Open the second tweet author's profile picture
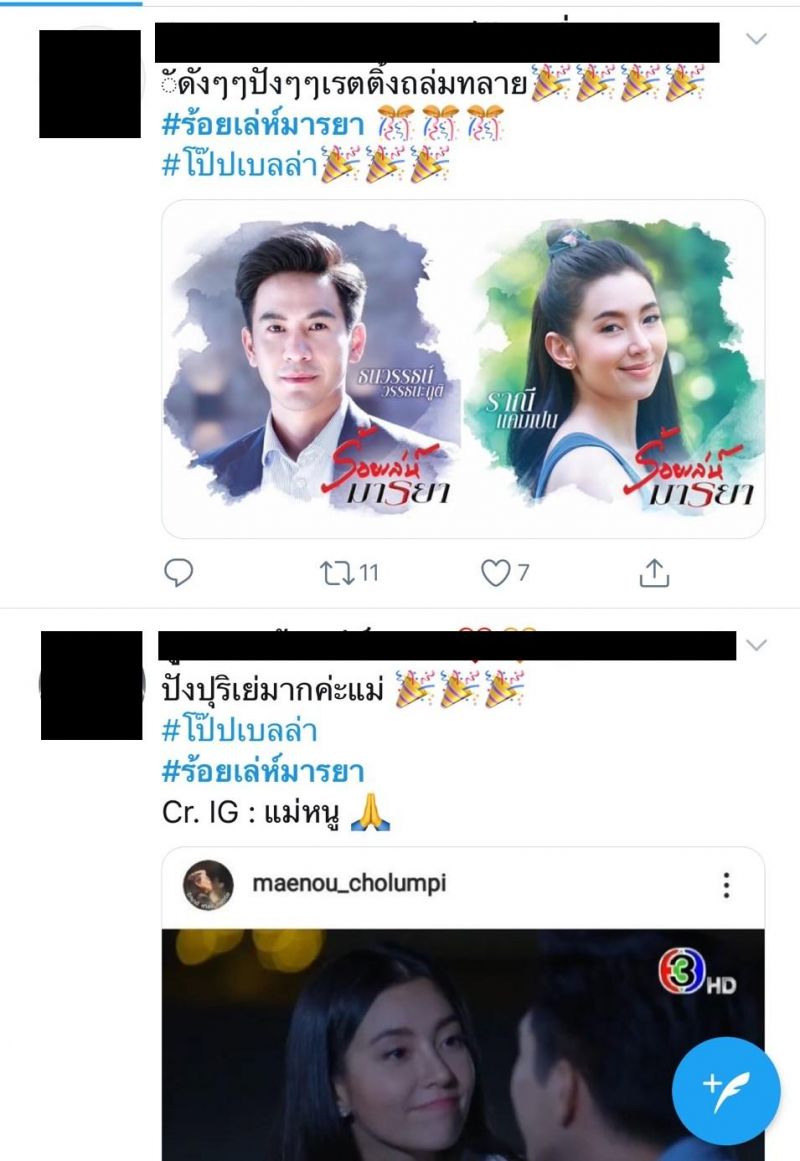Viewport: 800px width, 1161px height. (x=91, y=685)
